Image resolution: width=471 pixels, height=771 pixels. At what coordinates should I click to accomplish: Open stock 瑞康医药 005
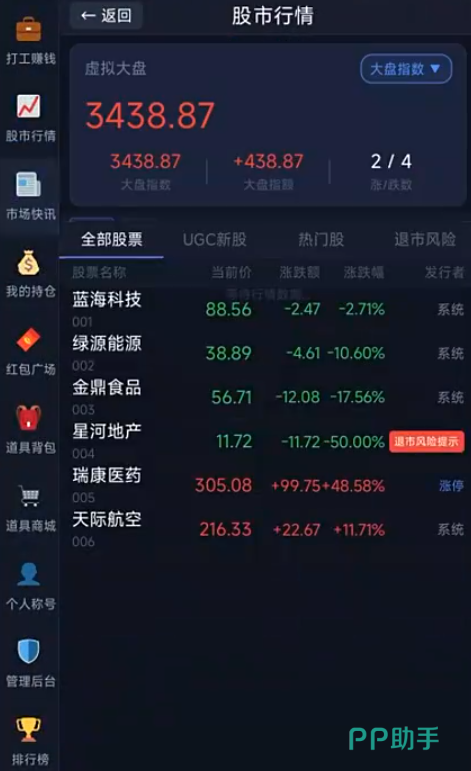tap(268, 485)
